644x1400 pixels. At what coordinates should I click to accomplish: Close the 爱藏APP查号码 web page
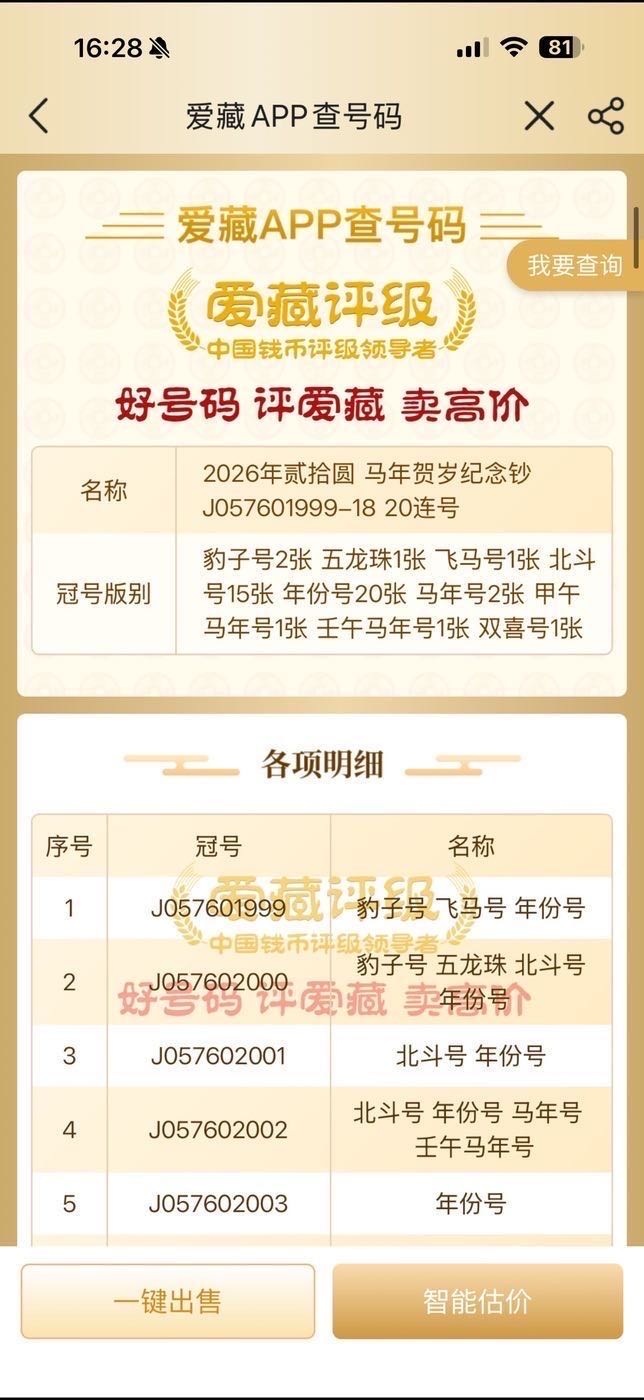click(x=539, y=116)
